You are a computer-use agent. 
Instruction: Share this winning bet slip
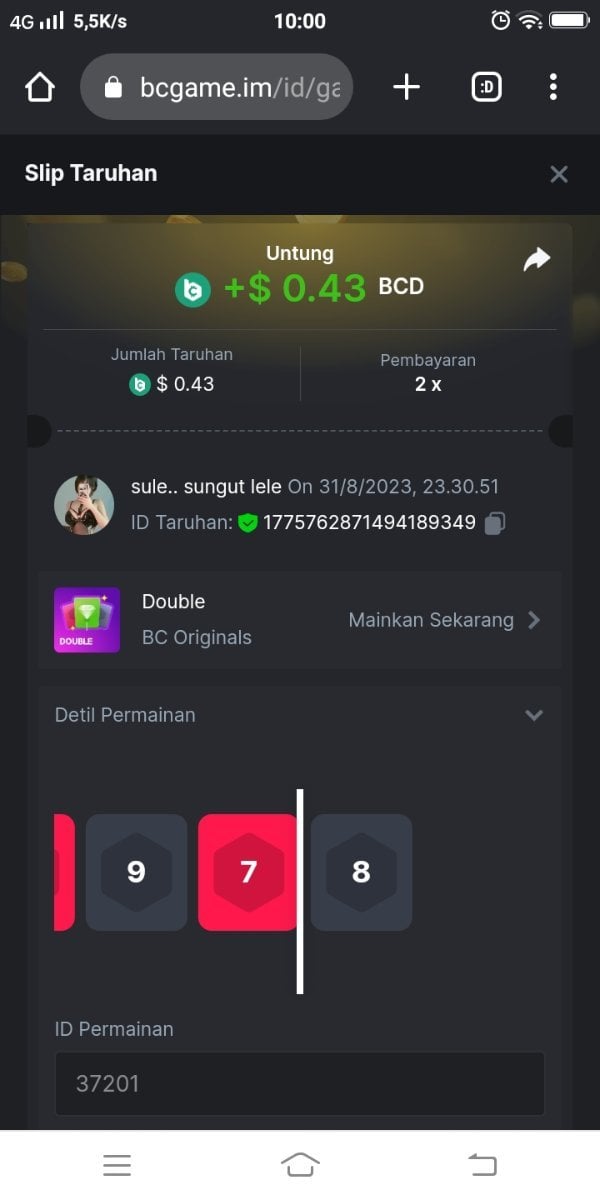tap(537, 260)
